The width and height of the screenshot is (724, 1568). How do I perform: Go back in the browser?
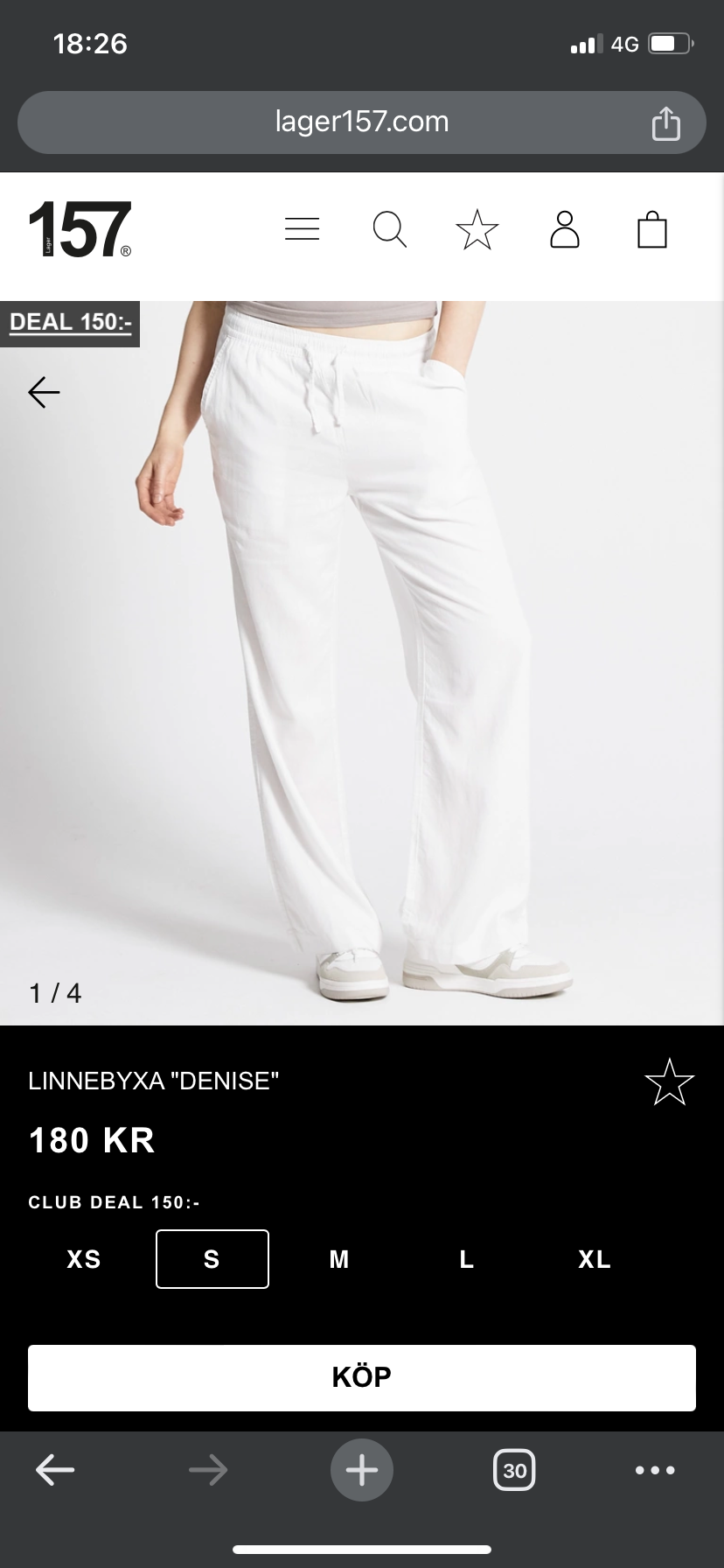[55, 1470]
